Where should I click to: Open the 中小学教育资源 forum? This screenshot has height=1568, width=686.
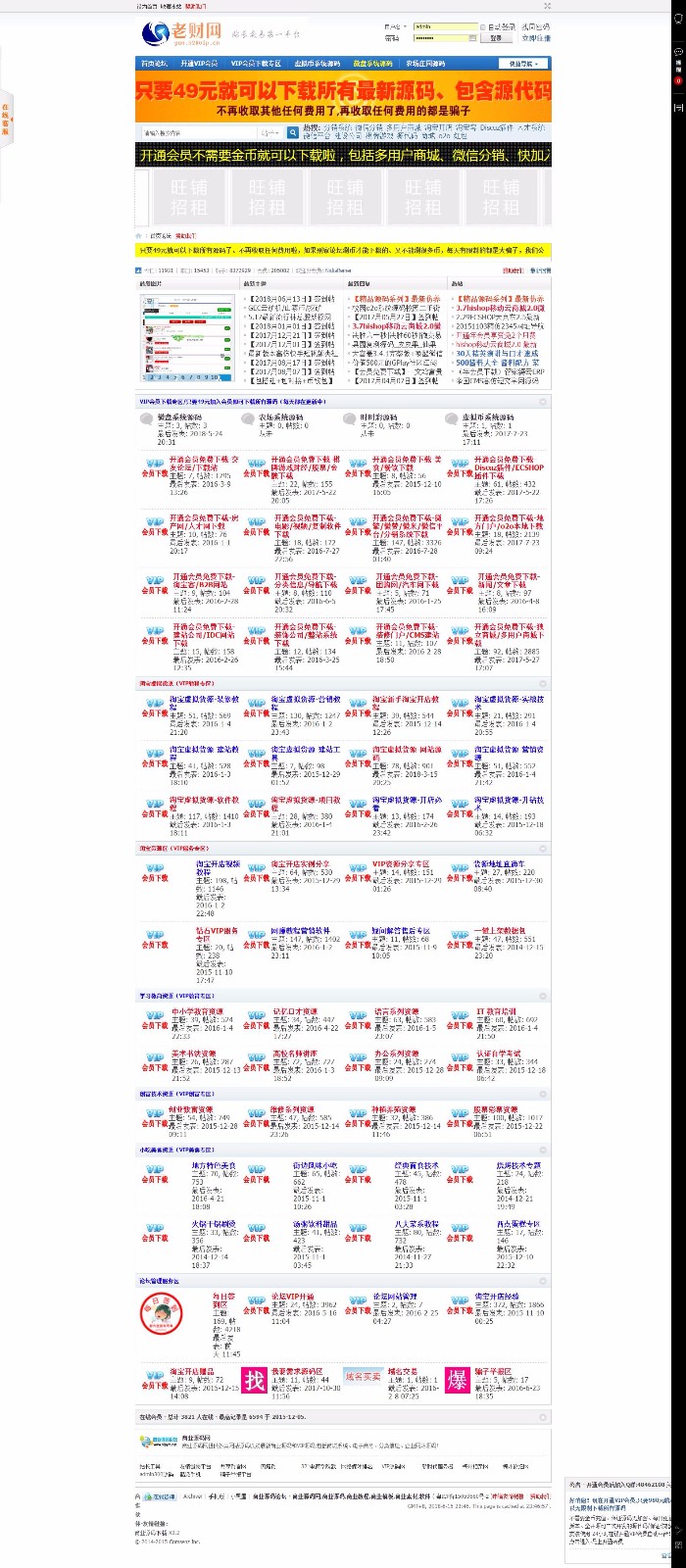coord(197,1011)
